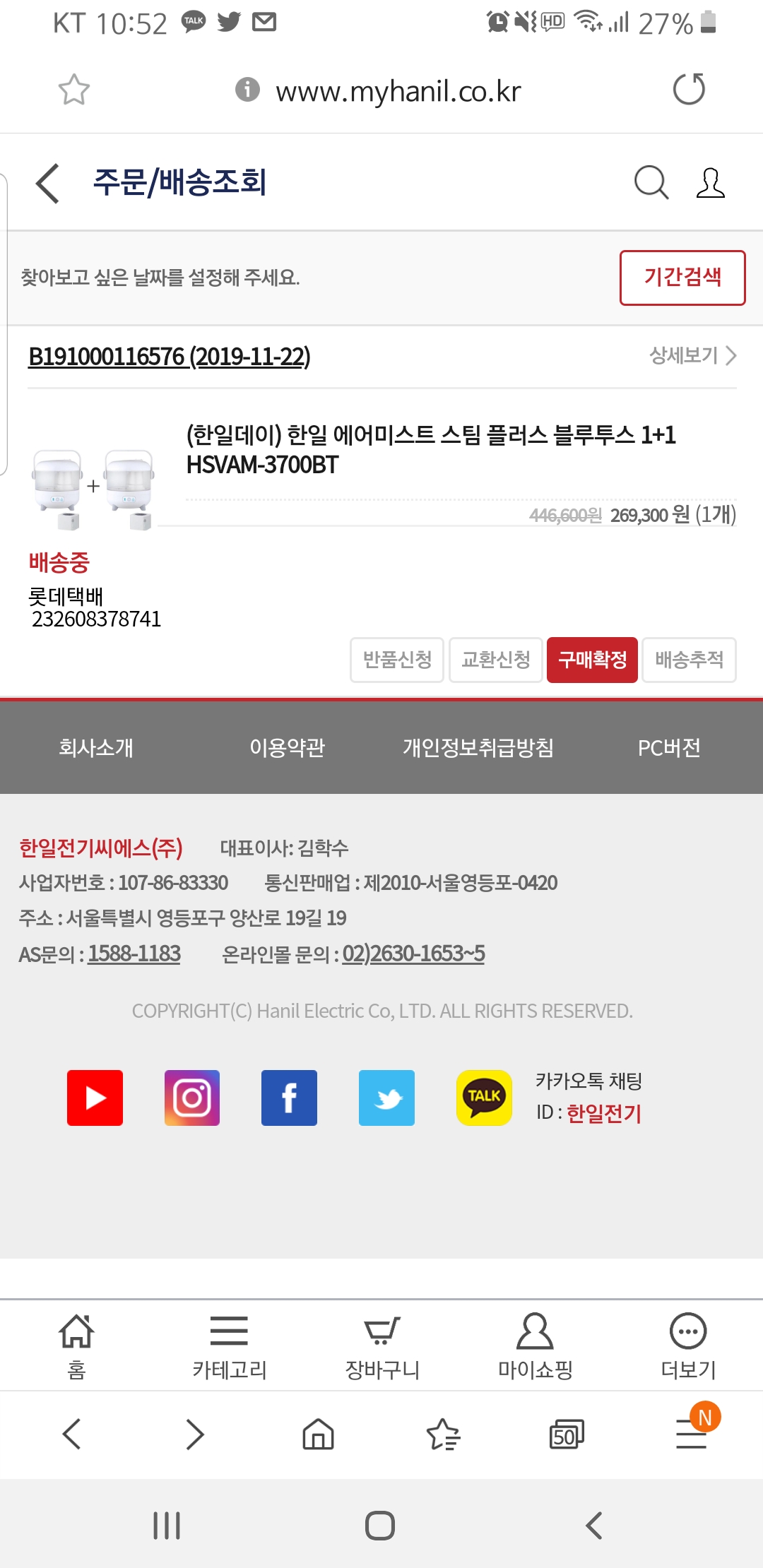Open 회사소개 in the footer
763x1568 pixels.
[96, 747]
